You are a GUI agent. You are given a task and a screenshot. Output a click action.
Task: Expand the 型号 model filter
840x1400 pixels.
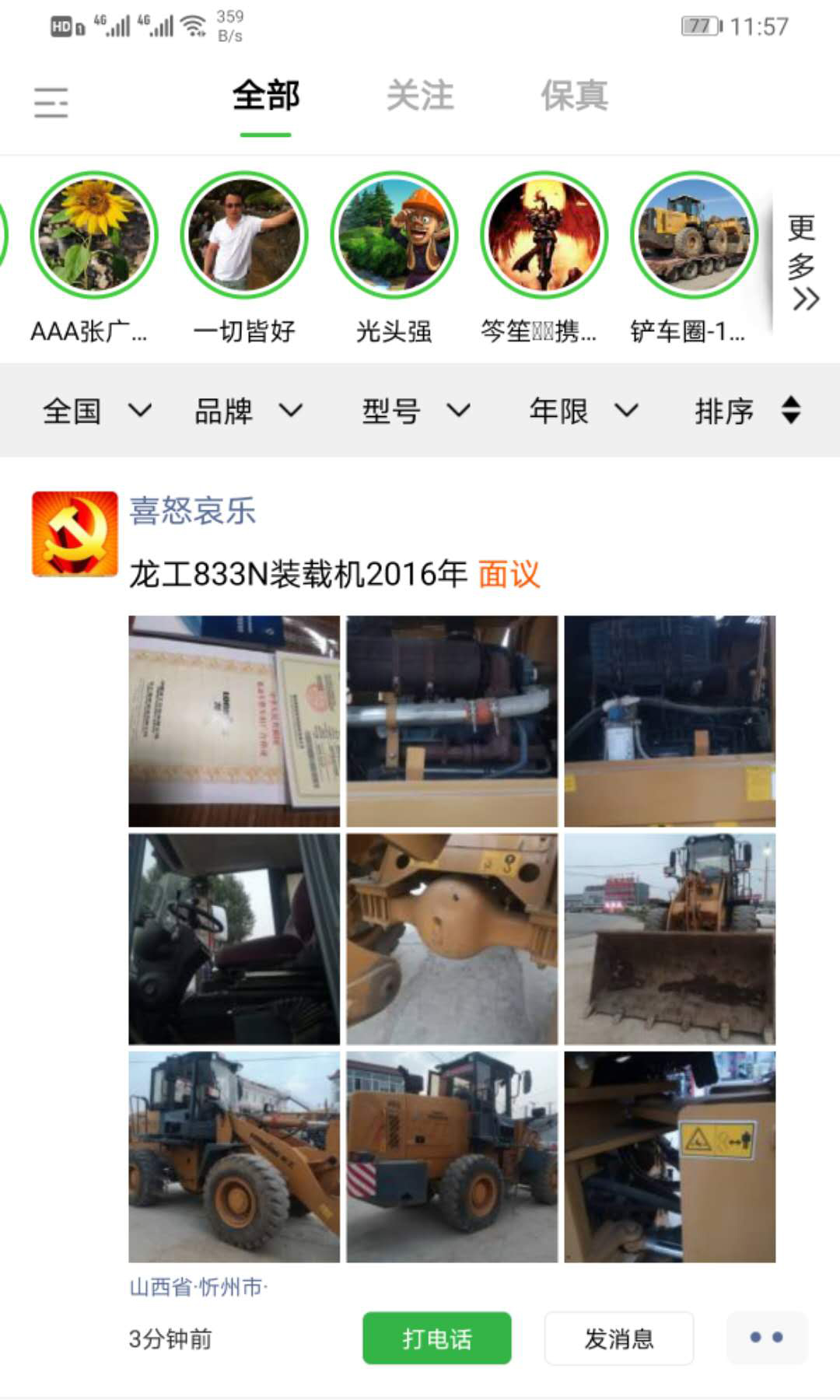tap(415, 410)
